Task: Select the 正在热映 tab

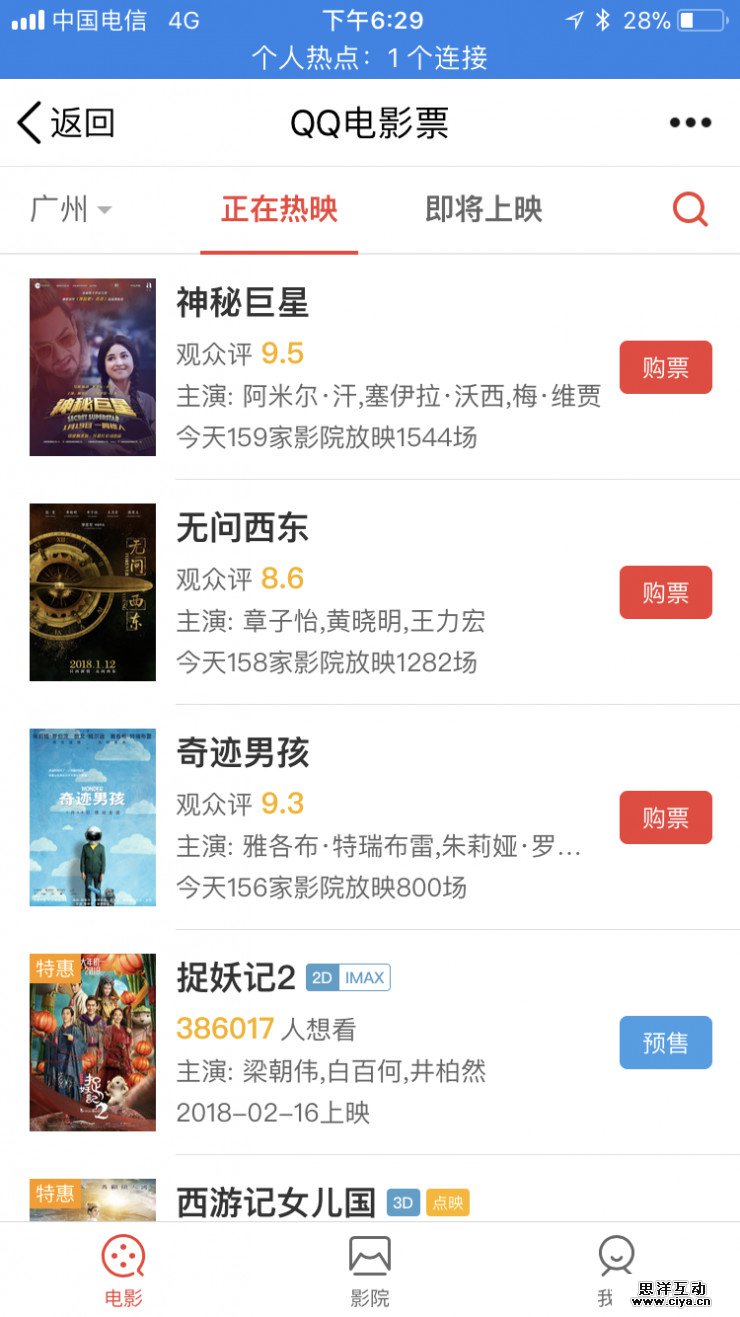Action: [279, 210]
